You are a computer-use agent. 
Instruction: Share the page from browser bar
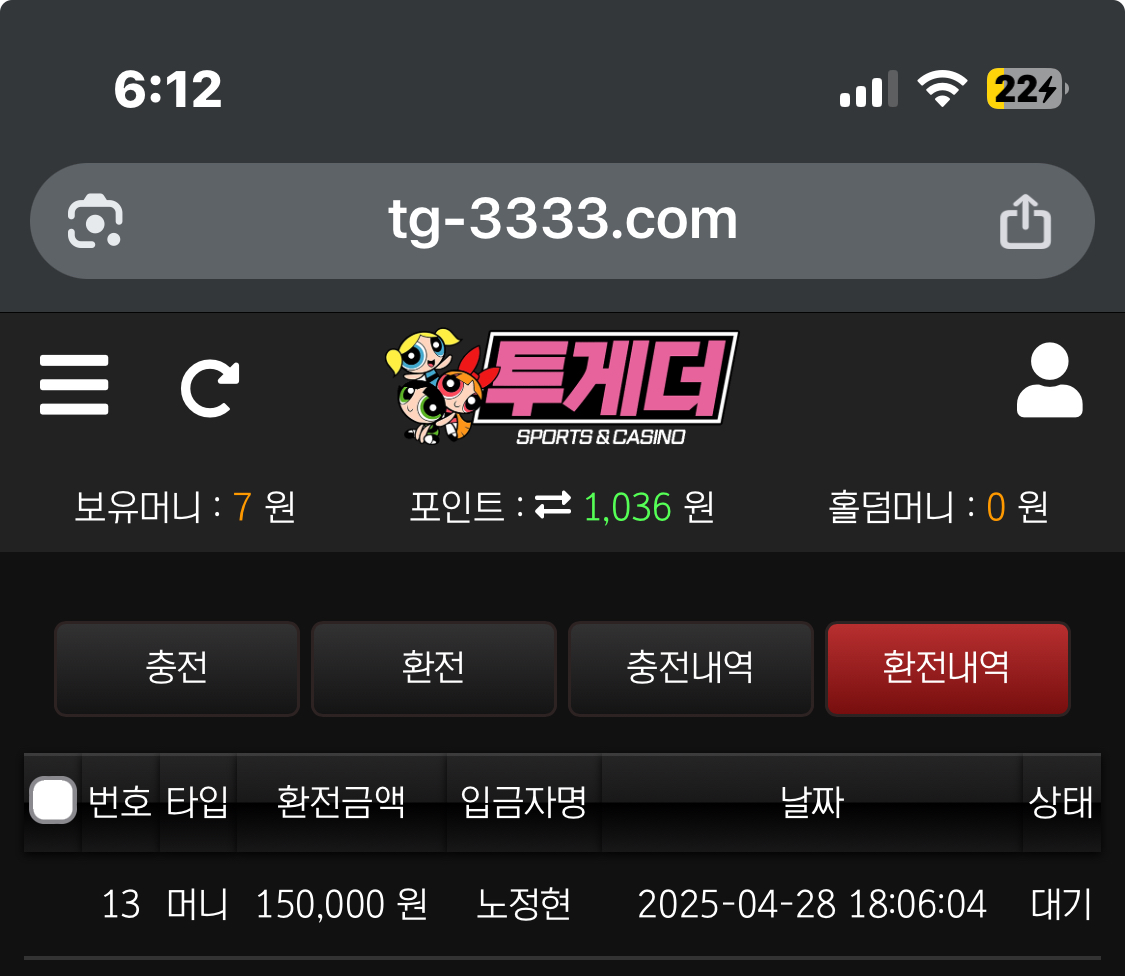1026,221
